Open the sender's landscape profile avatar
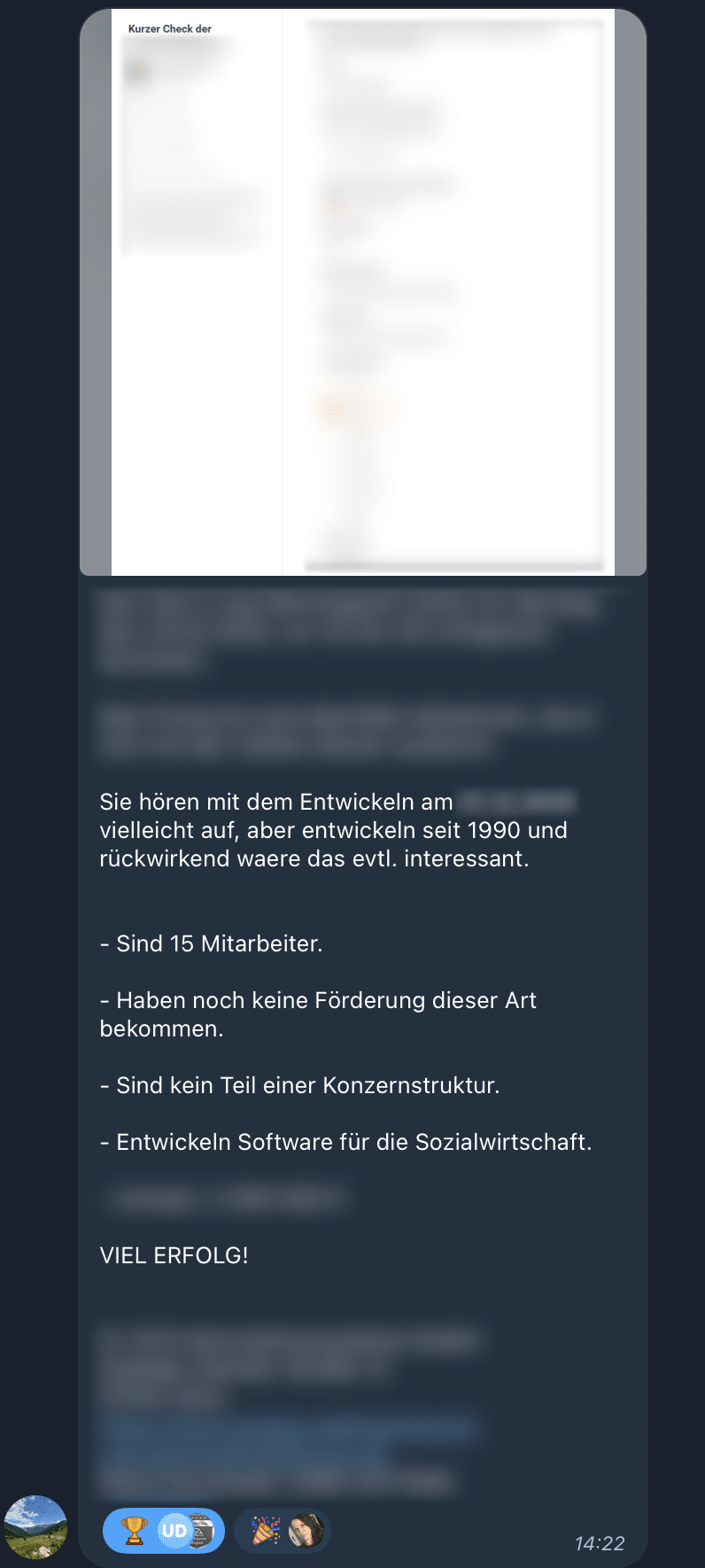The height and width of the screenshot is (1568, 705). pyautogui.click(x=35, y=1527)
